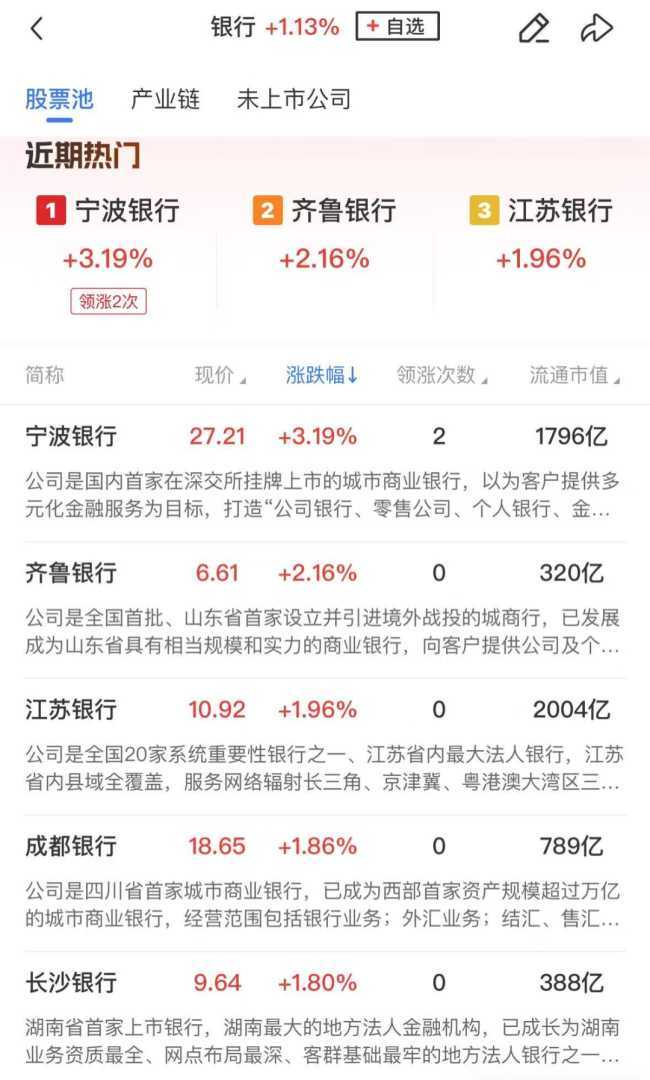650x1080 pixels.
Task: Select the 股票池 tab
Action: point(59,99)
